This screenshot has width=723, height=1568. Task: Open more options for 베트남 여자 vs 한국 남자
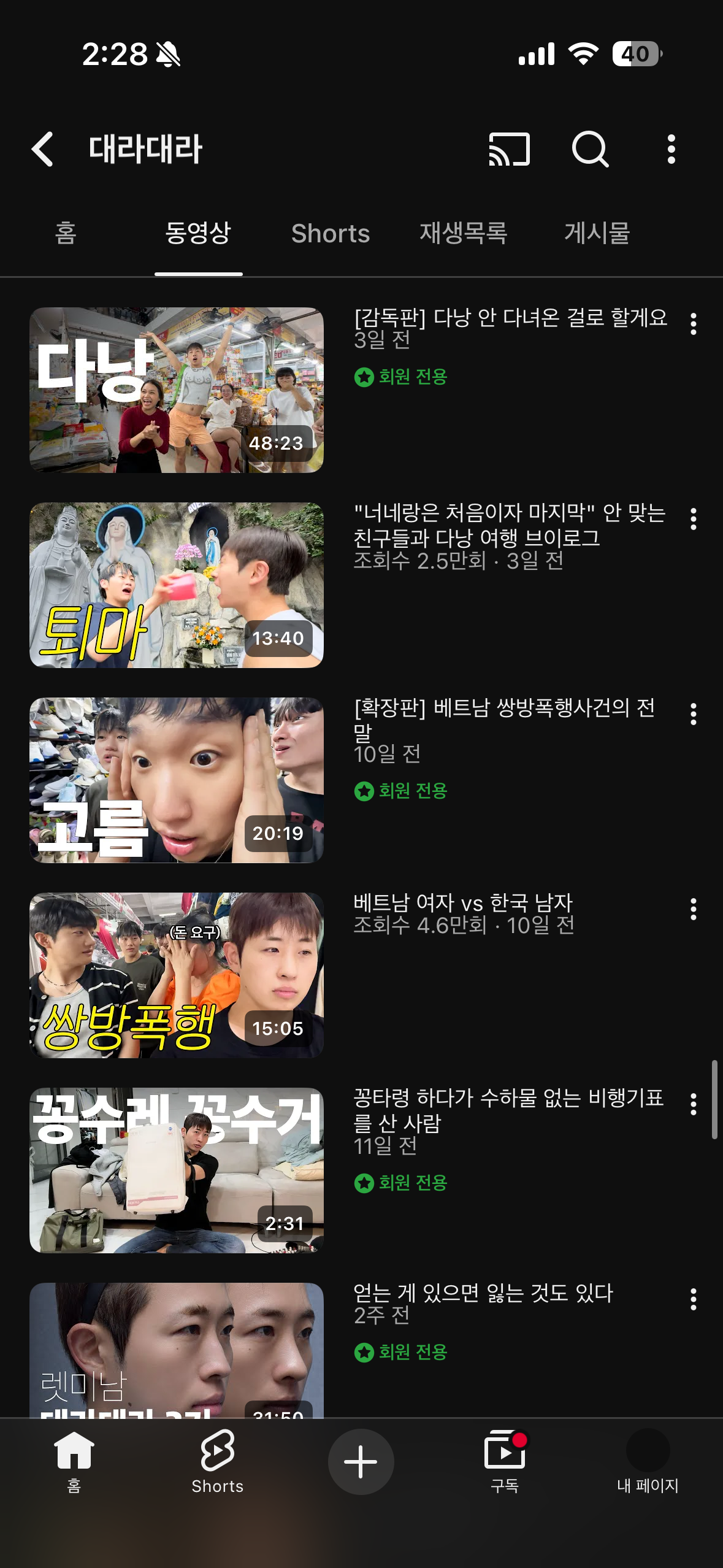[694, 909]
